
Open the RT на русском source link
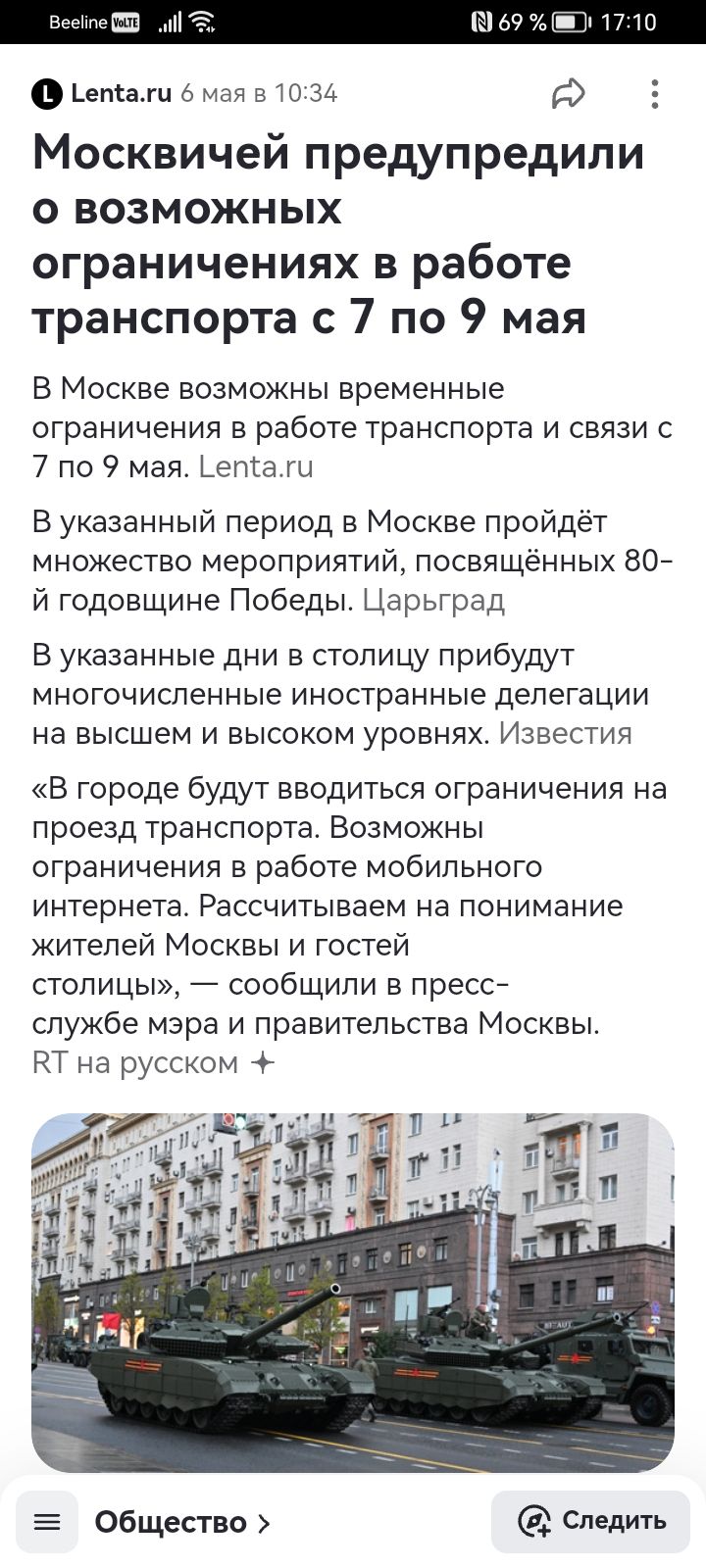(x=135, y=1062)
